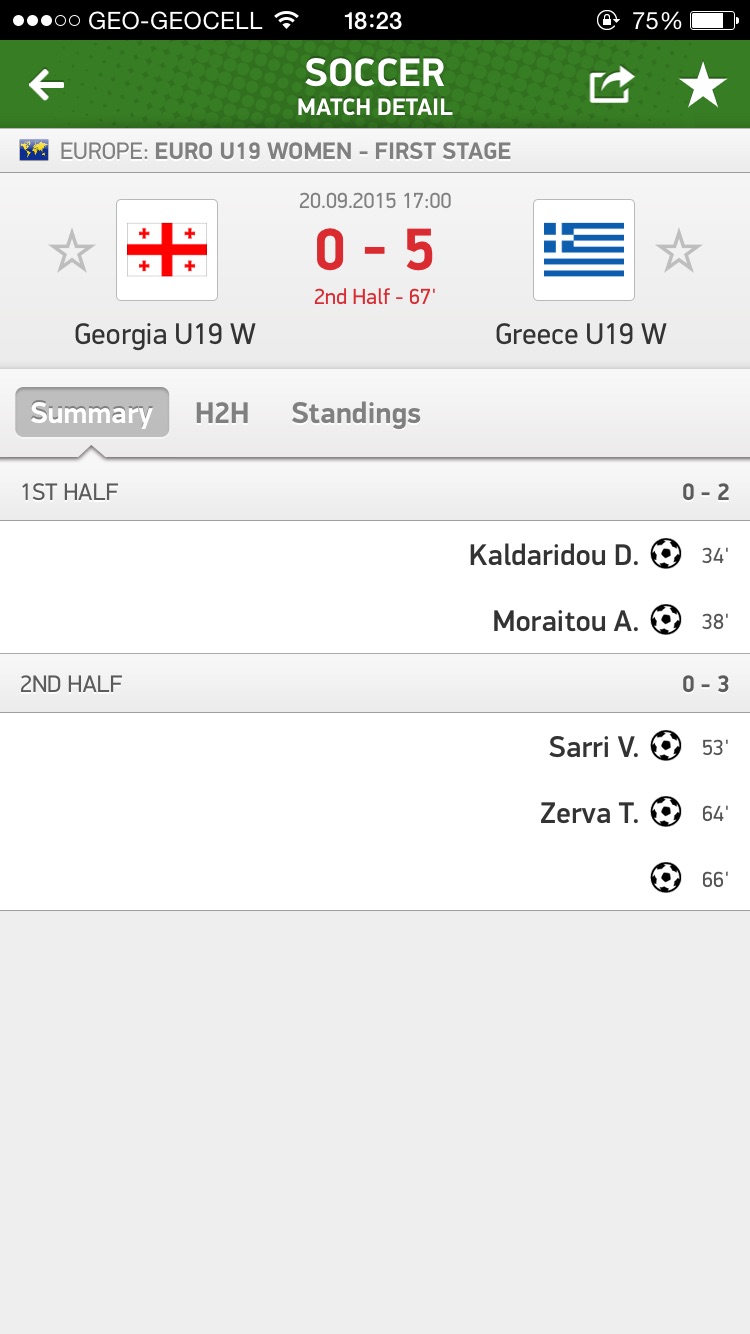Favorite Georgia U19 W team star
Image resolution: width=750 pixels, height=1334 pixels.
pos(72,250)
